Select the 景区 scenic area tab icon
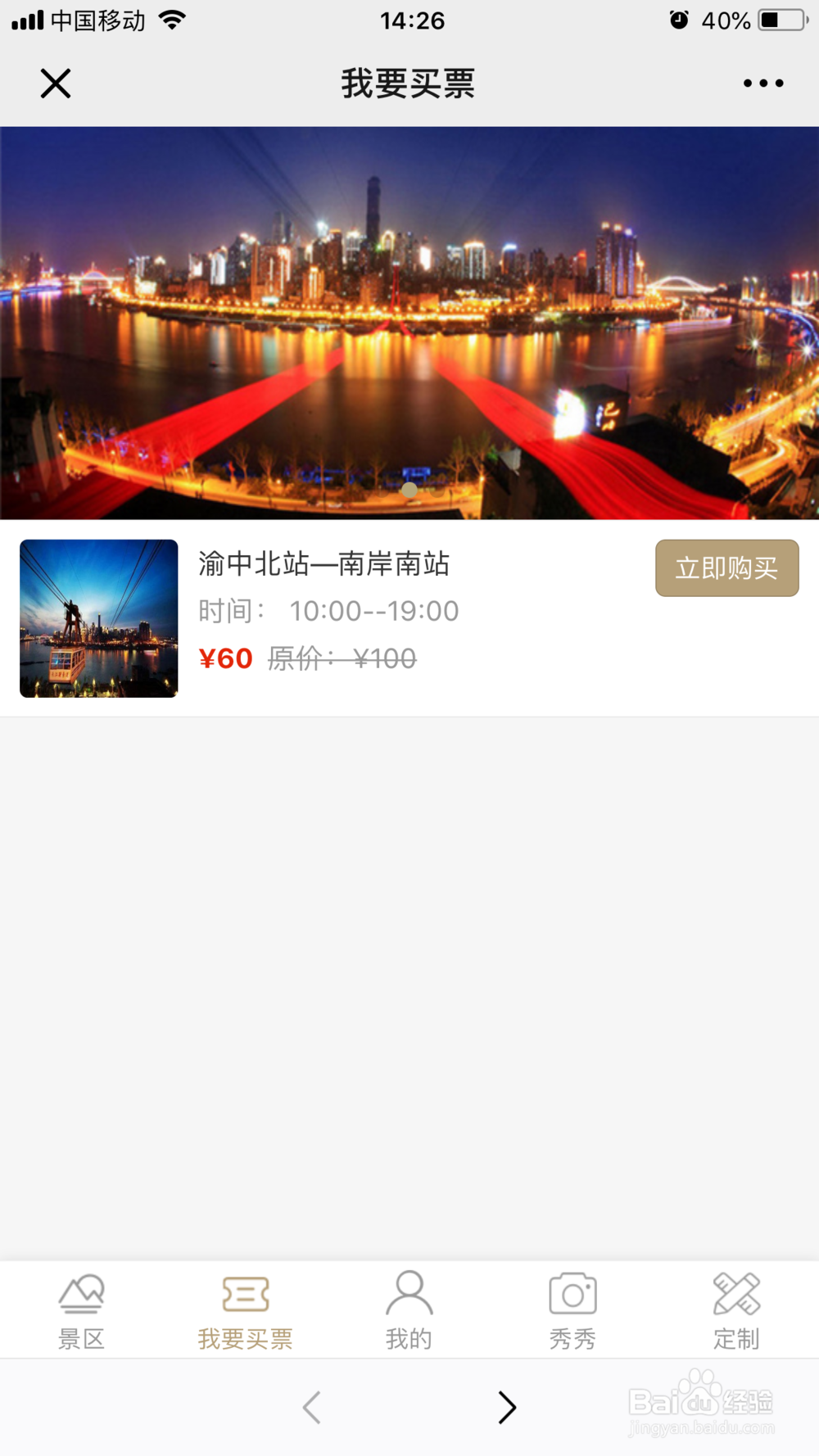Viewport: 819px width, 1456px height. (x=81, y=1295)
